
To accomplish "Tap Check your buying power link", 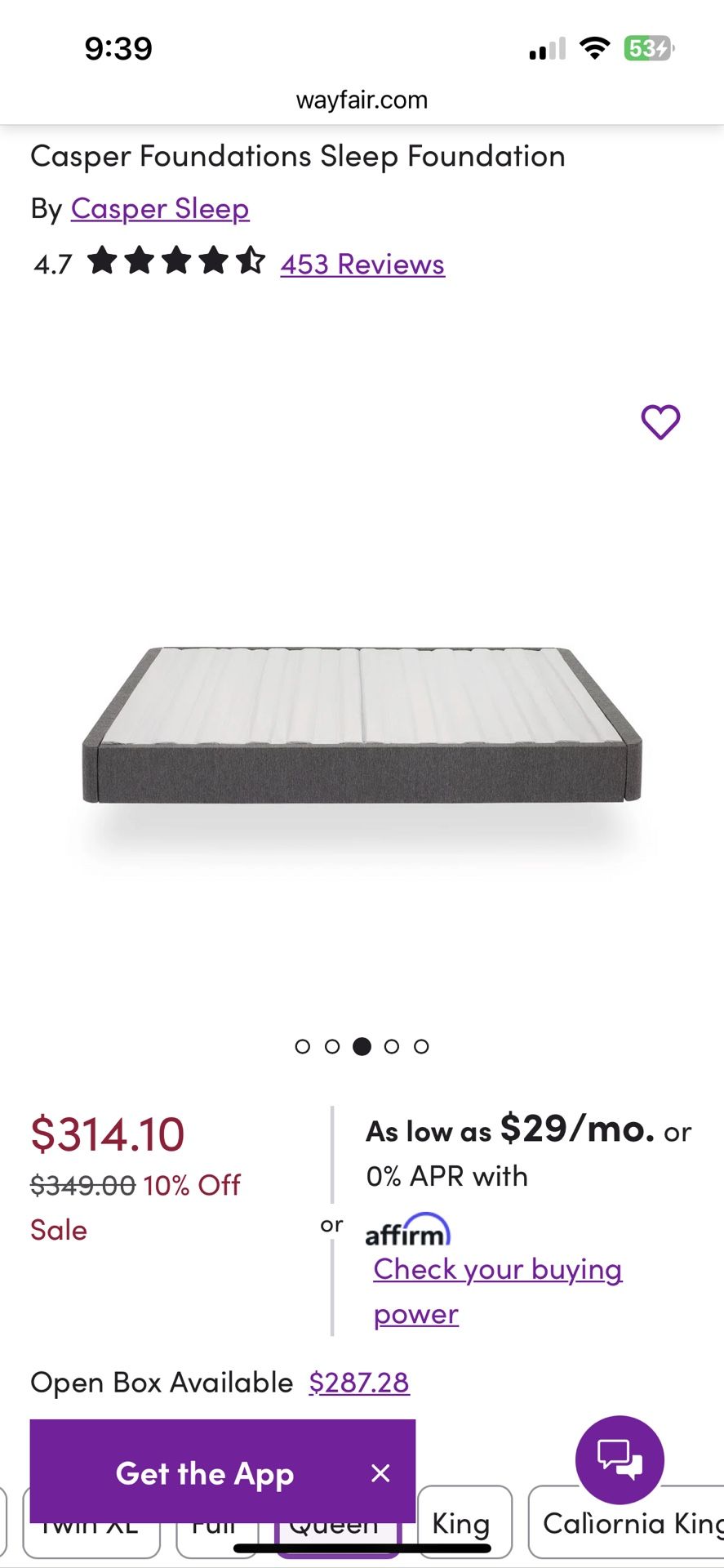I will click(x=497, y=1271).
